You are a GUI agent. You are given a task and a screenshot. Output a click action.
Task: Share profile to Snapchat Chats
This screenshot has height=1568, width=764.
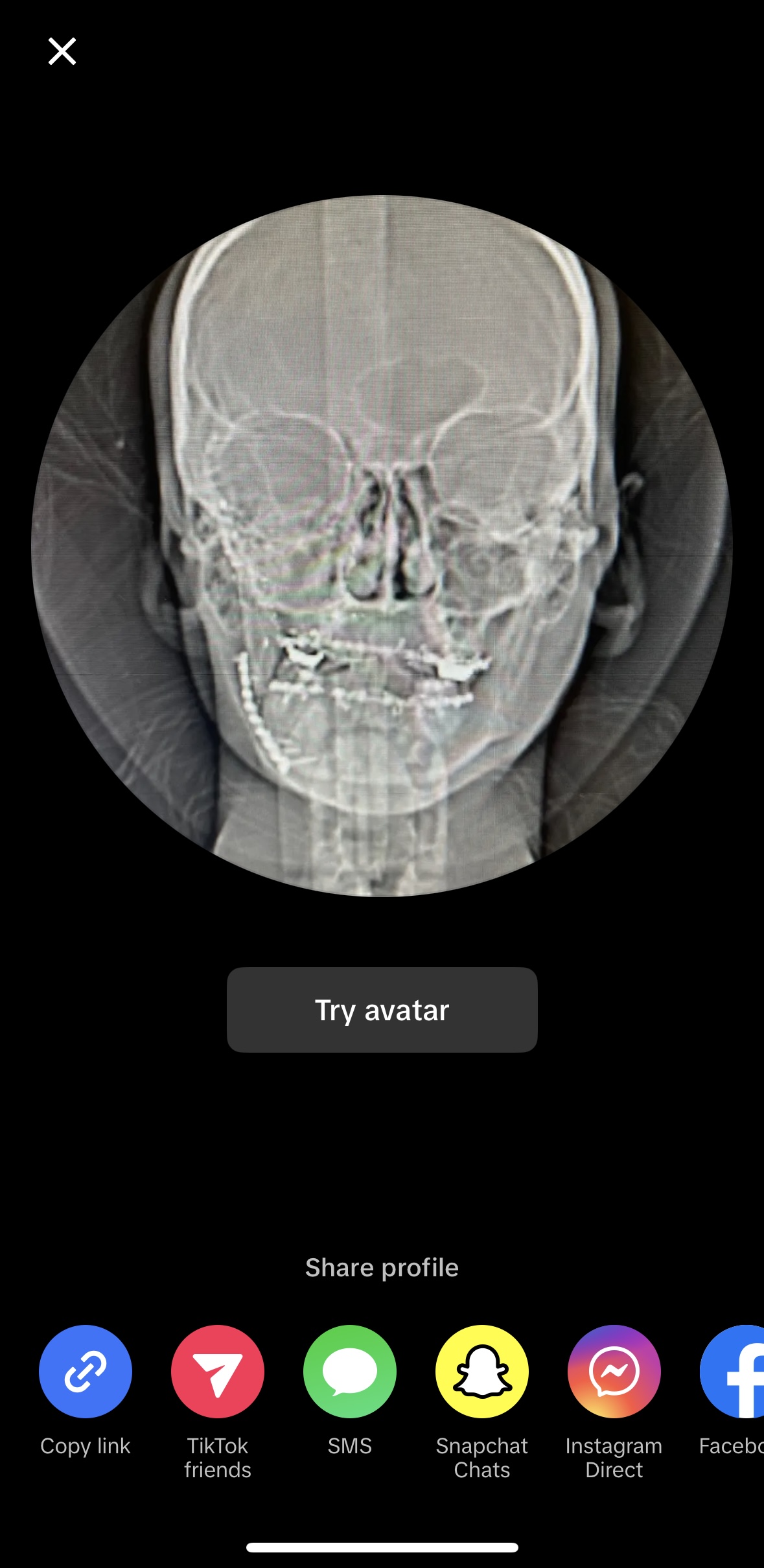point(482,1371)
